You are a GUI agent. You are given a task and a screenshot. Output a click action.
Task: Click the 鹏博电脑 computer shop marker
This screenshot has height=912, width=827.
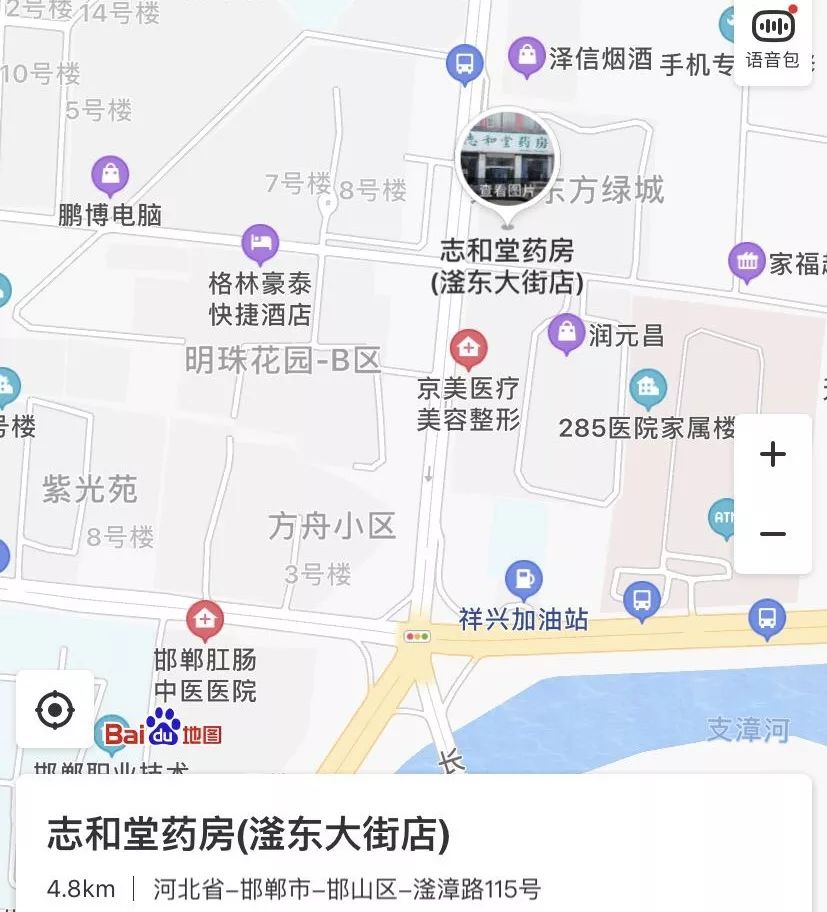(112, 174)
